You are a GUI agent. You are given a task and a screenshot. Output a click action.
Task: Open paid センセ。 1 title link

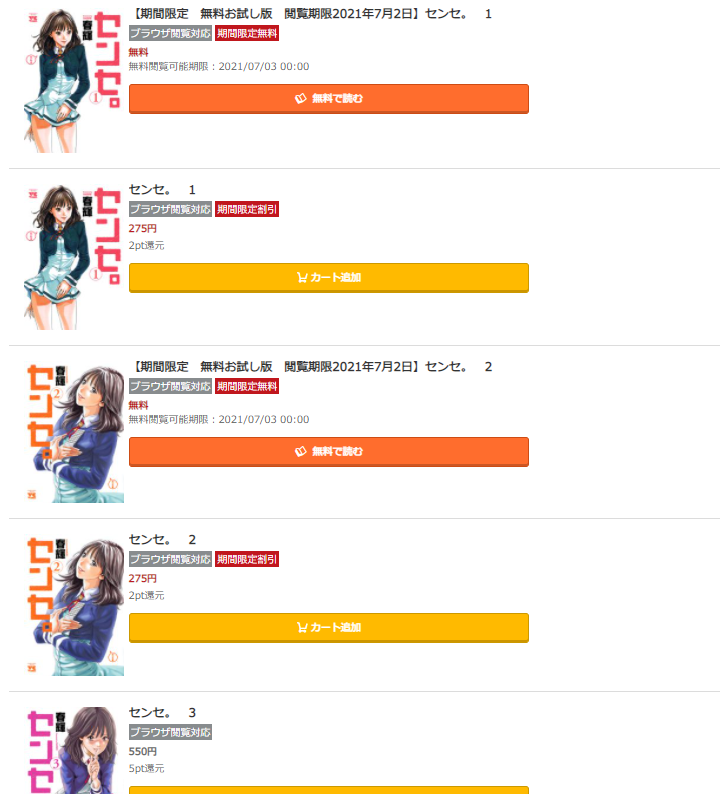(x=162, y=190)
